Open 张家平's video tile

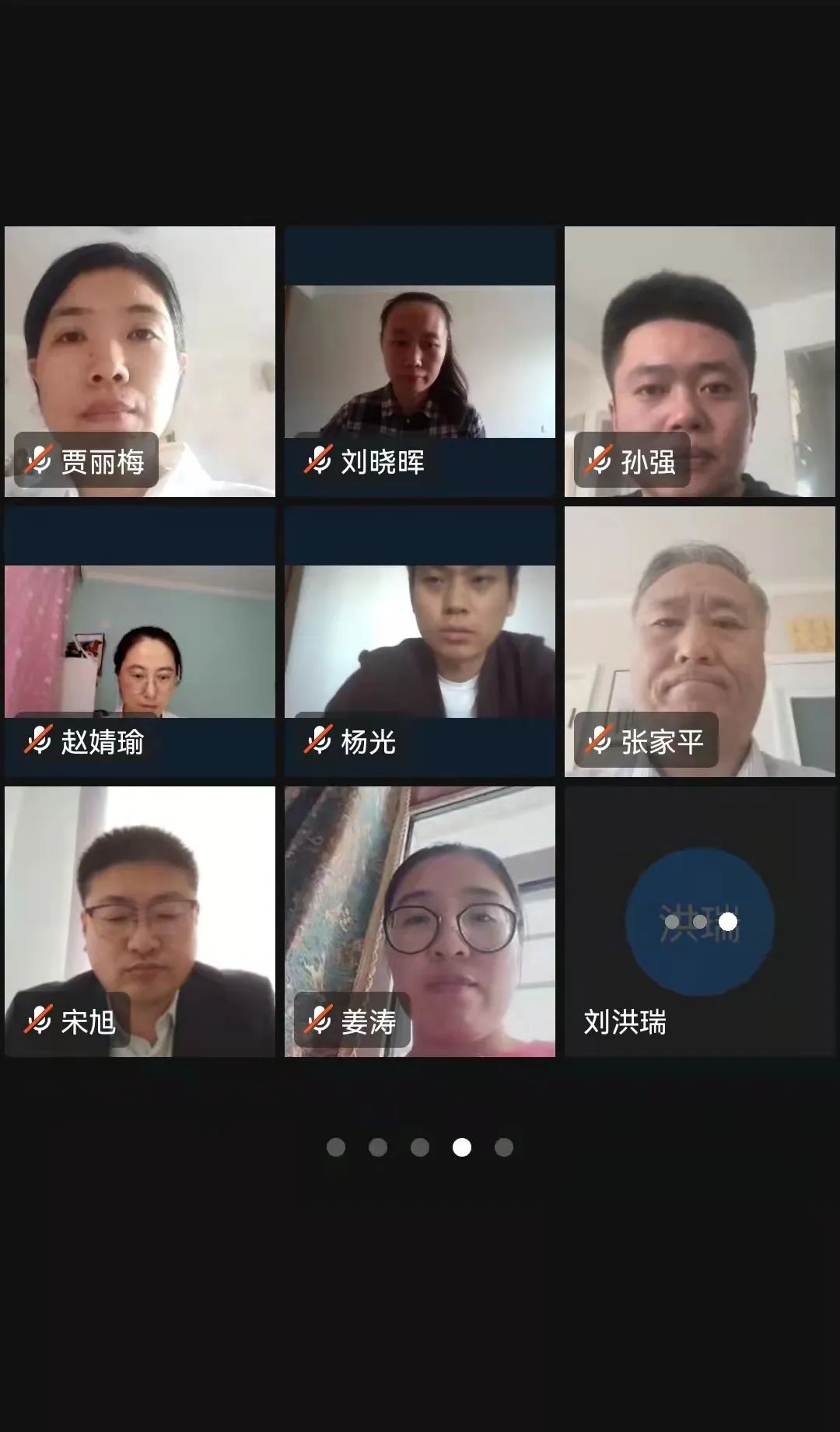700,641
